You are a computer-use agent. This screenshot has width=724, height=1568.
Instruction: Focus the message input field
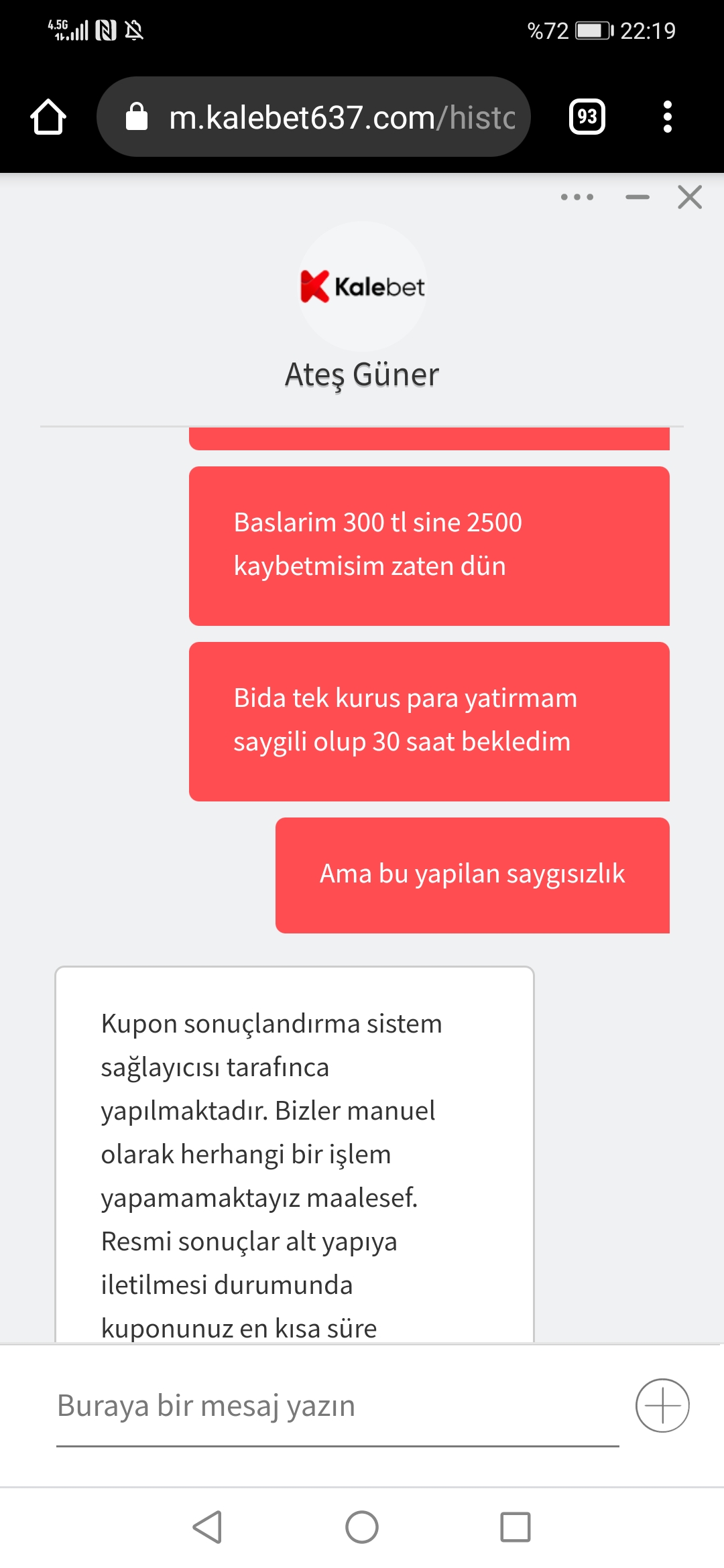pos(338,1406)
